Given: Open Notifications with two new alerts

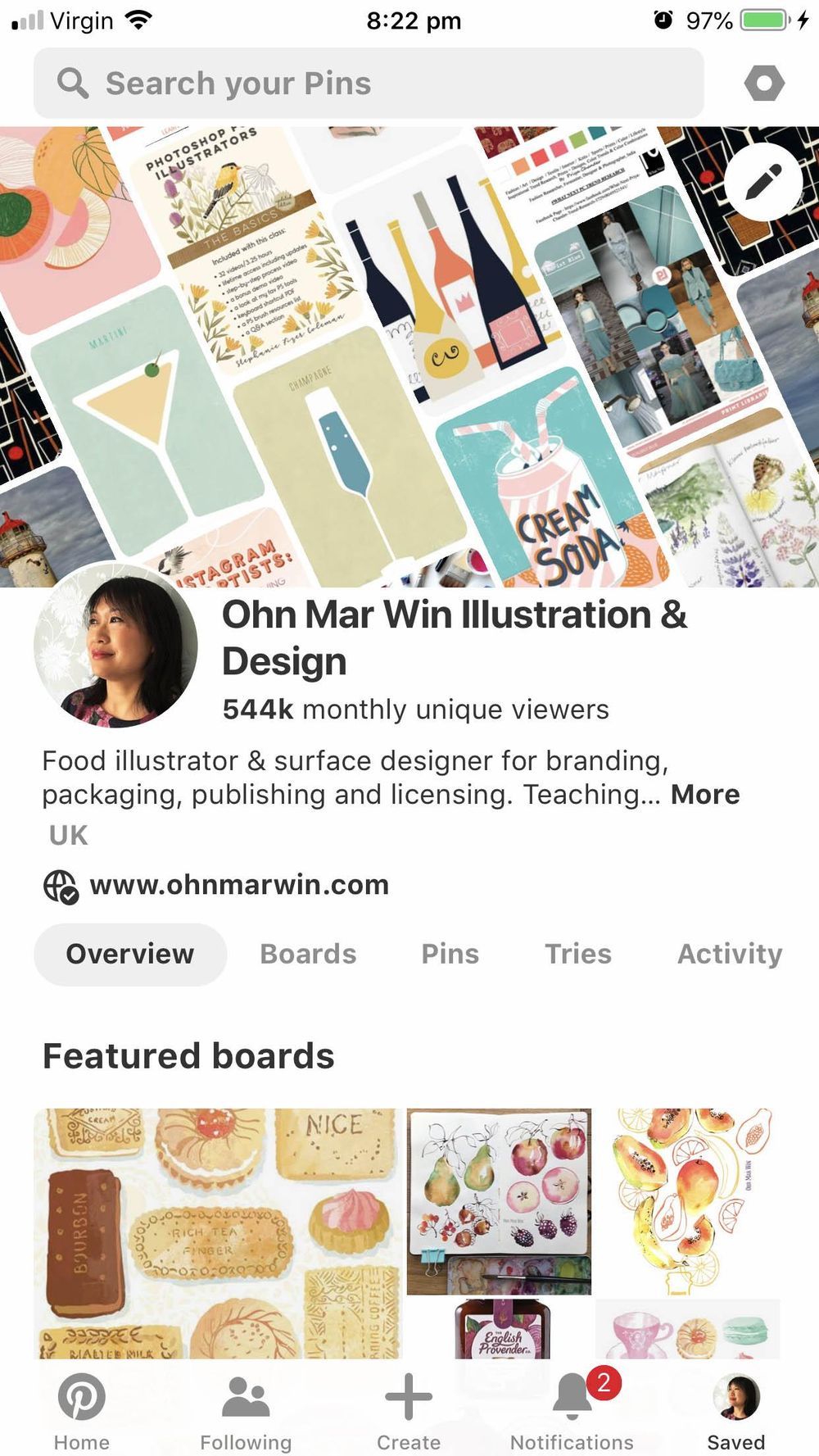Looking at the screenshot, I should 572,1409.
